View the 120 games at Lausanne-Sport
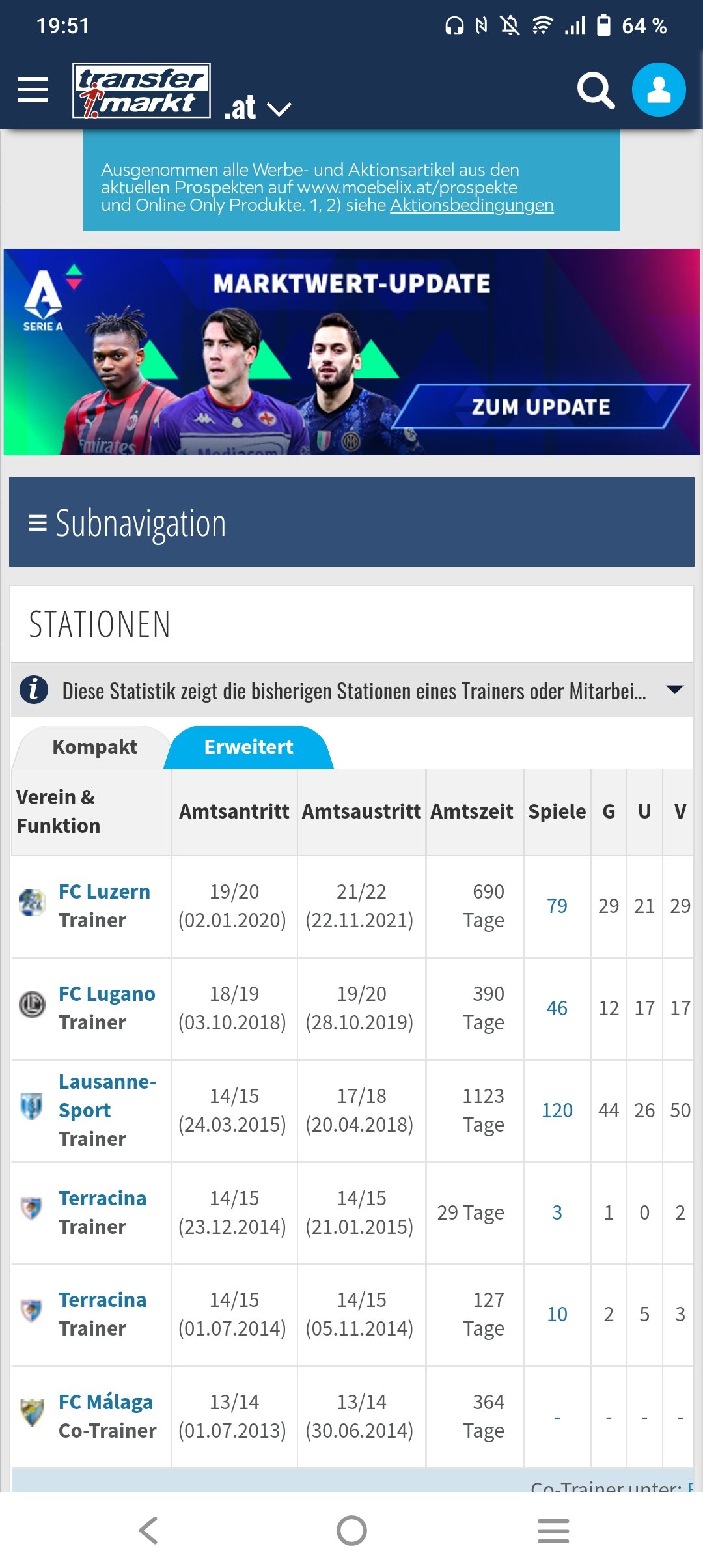703x1568 pixels. click(557, 1110)
